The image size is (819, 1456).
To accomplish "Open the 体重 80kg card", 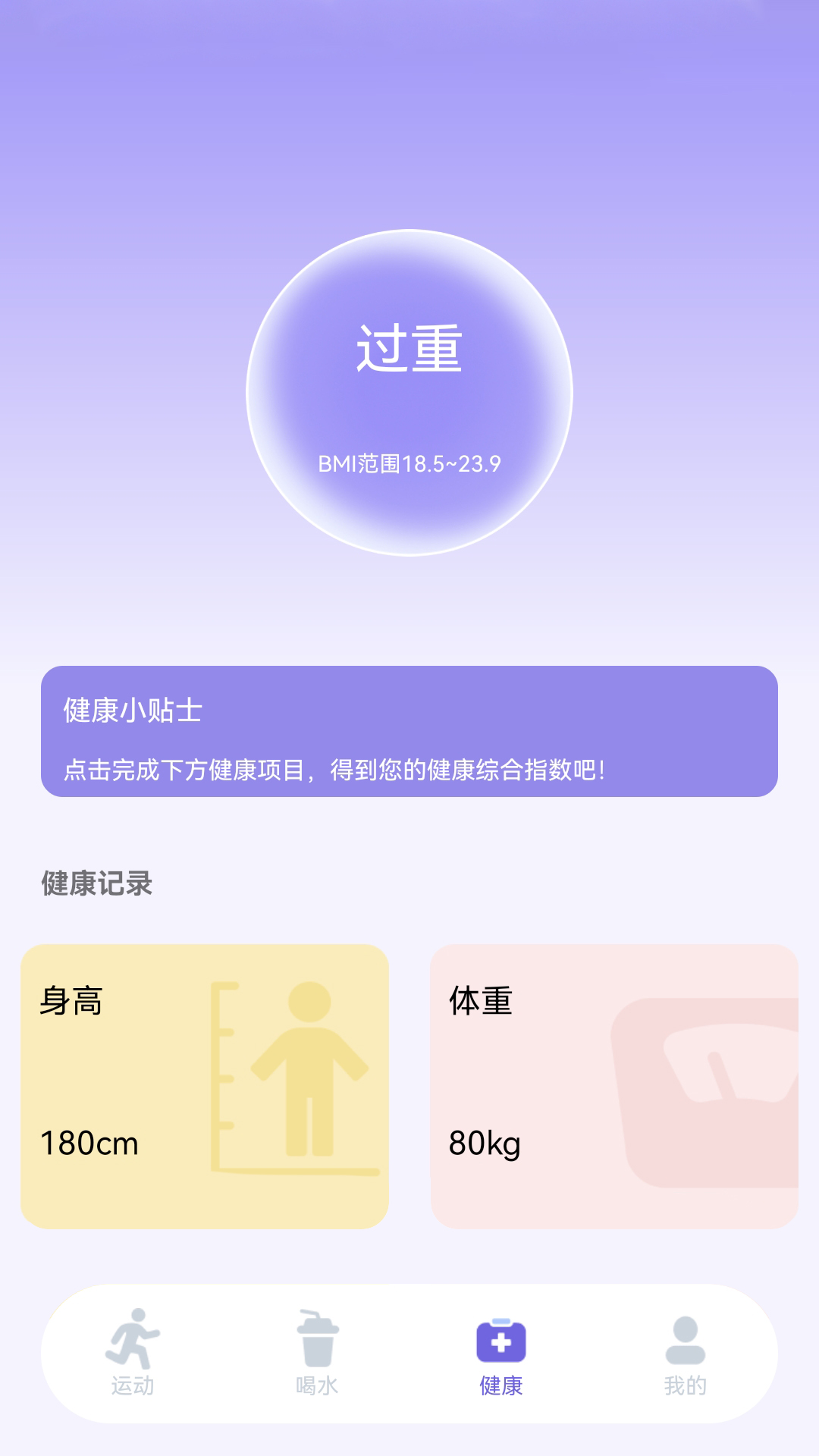I will (x=614, y=1086).
